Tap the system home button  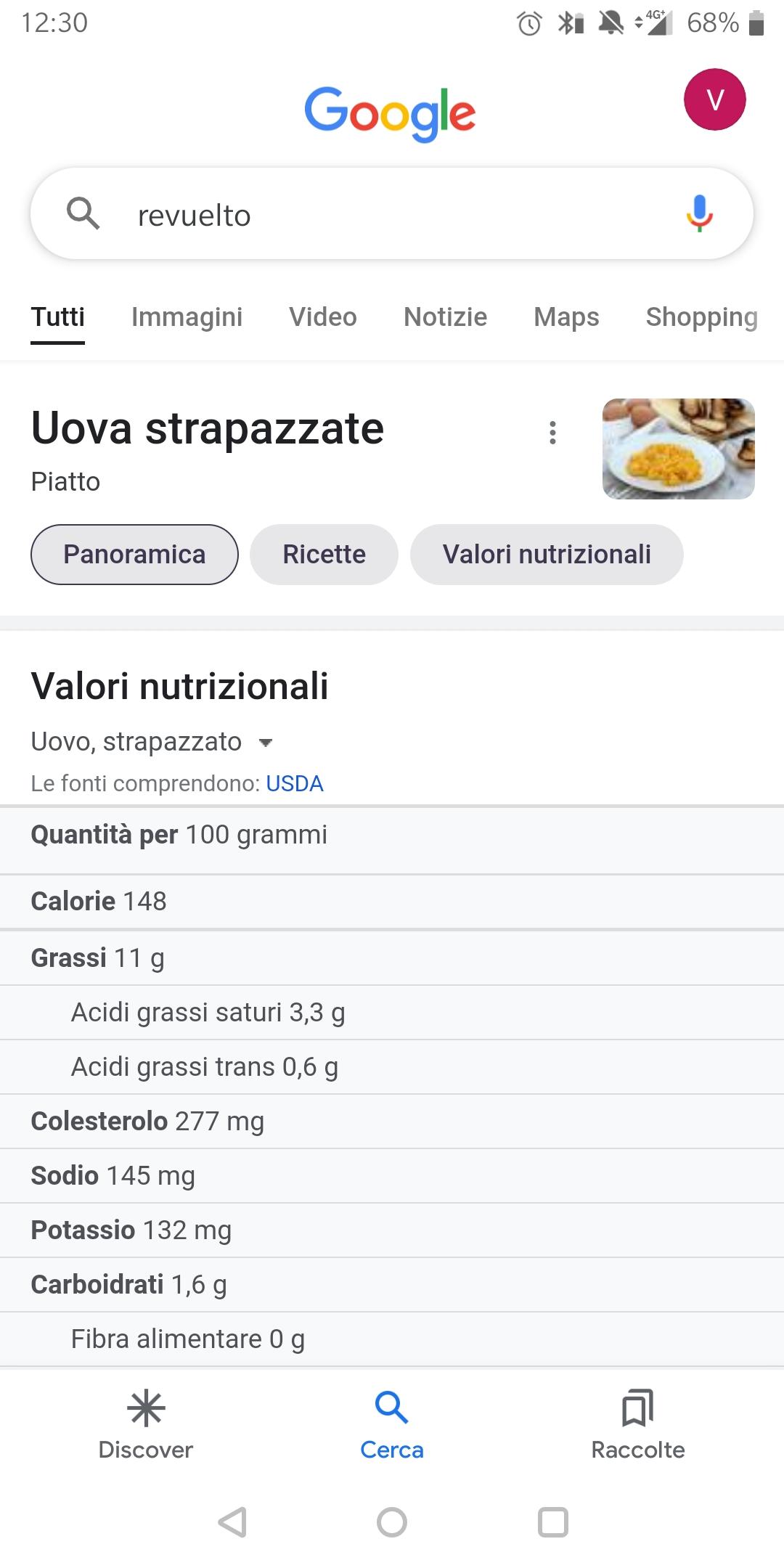click(x=392, y=1522)
